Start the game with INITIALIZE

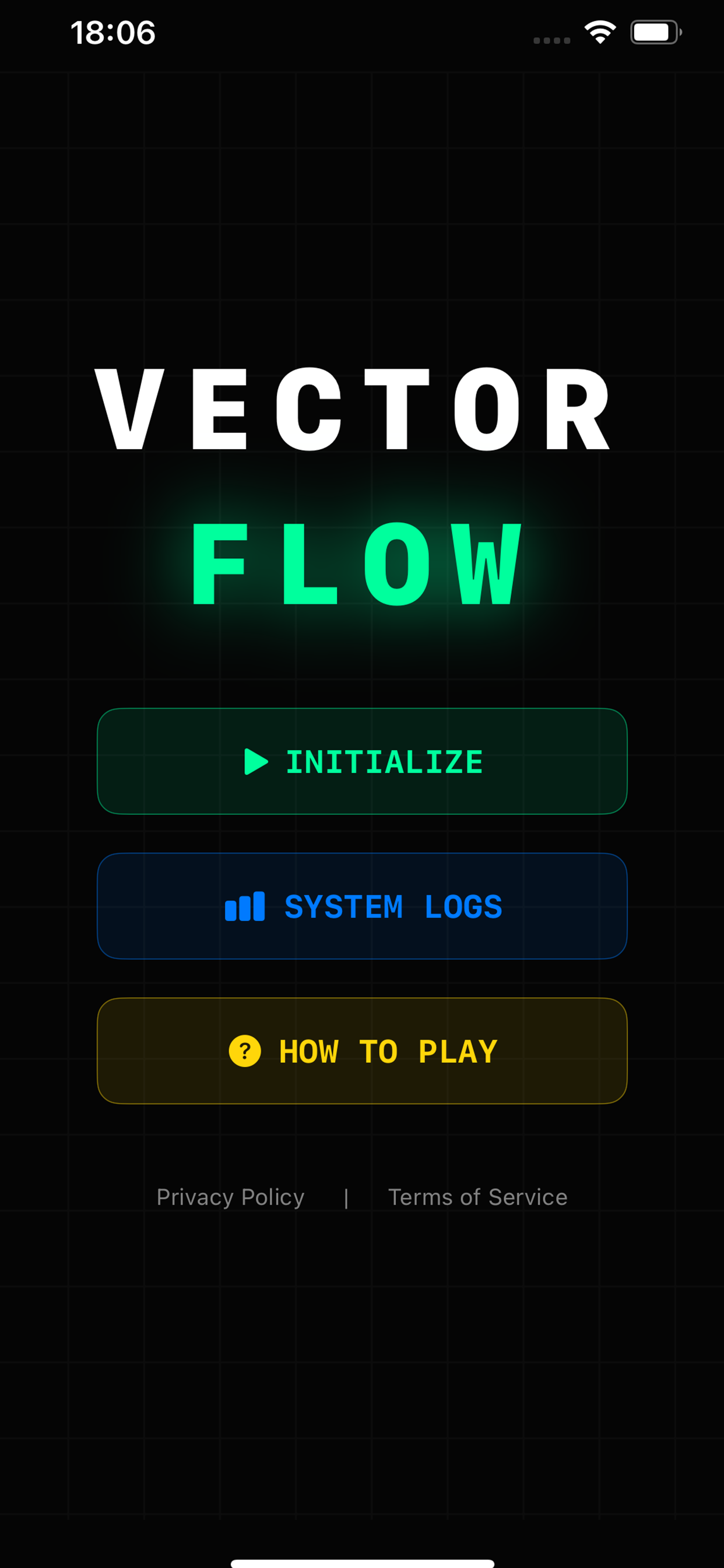362,761
